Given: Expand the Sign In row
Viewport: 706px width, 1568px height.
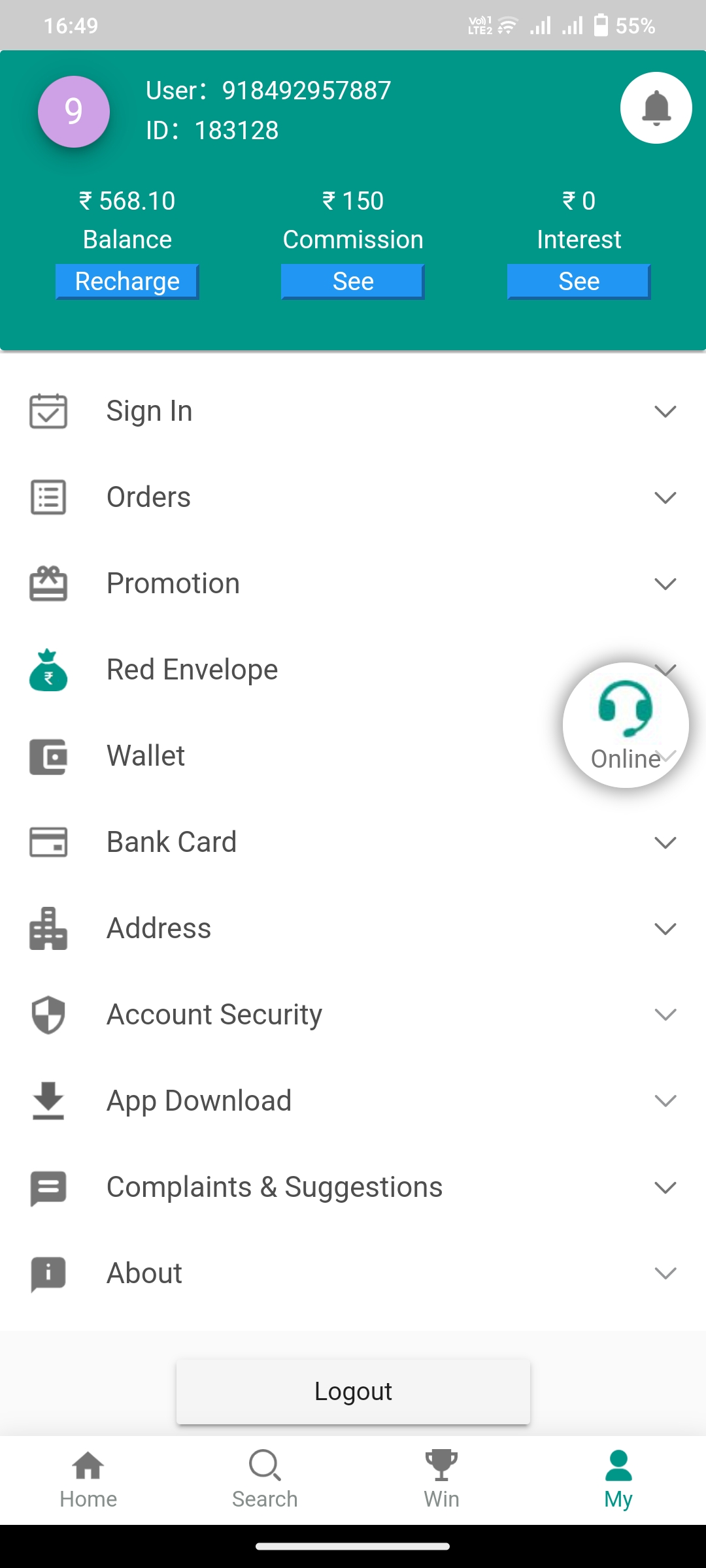Looking at the screenshot, I should (353, 412).
